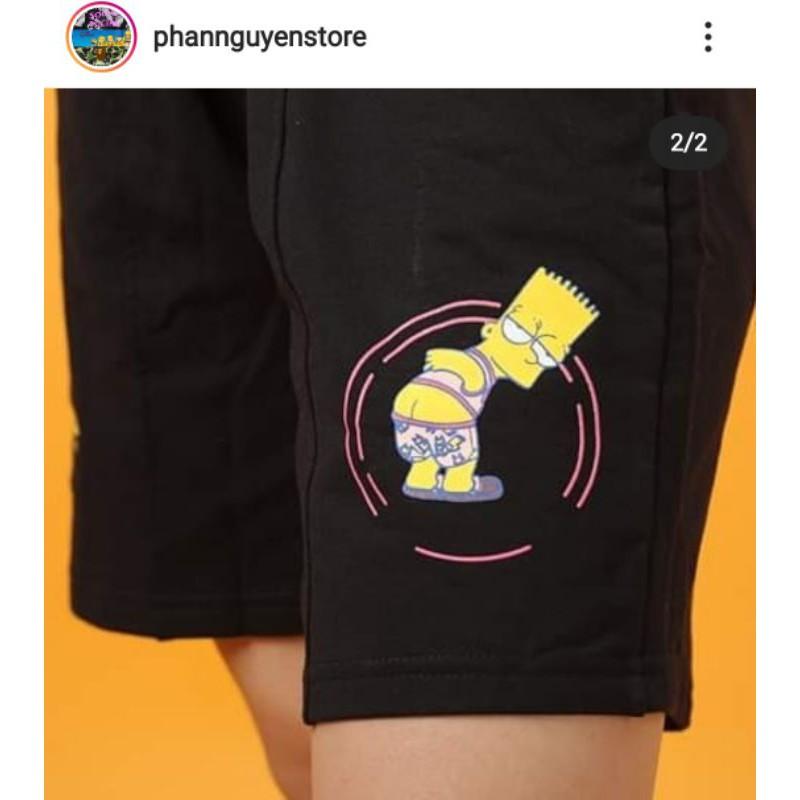Tap the black shorts post image

400,444
